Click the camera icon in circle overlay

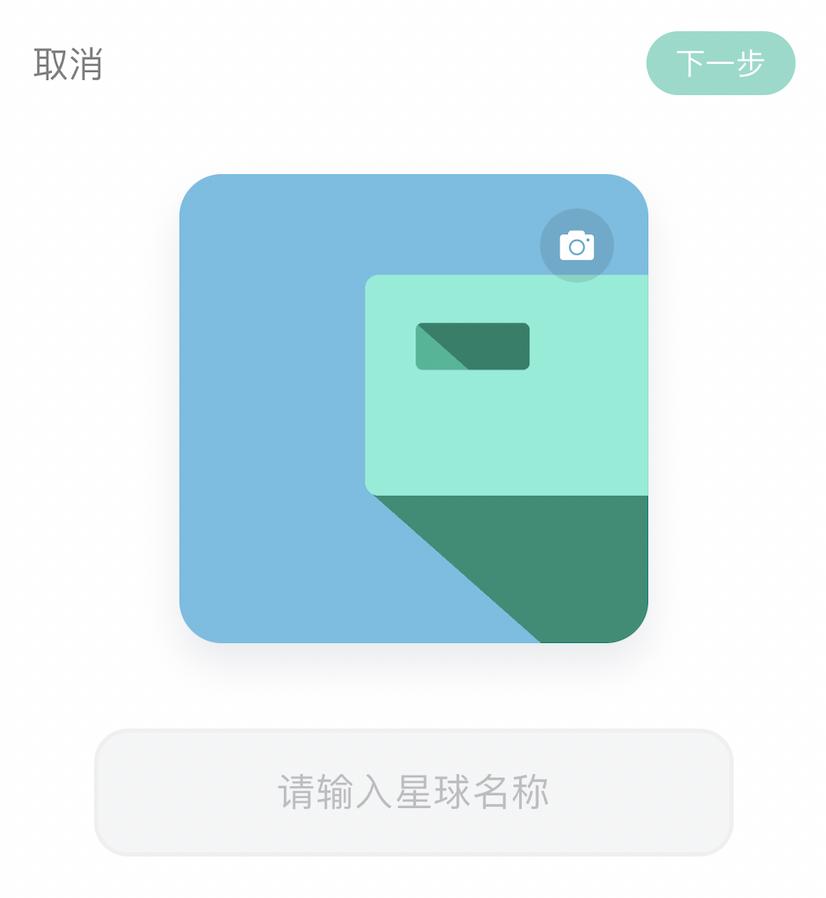578,245
